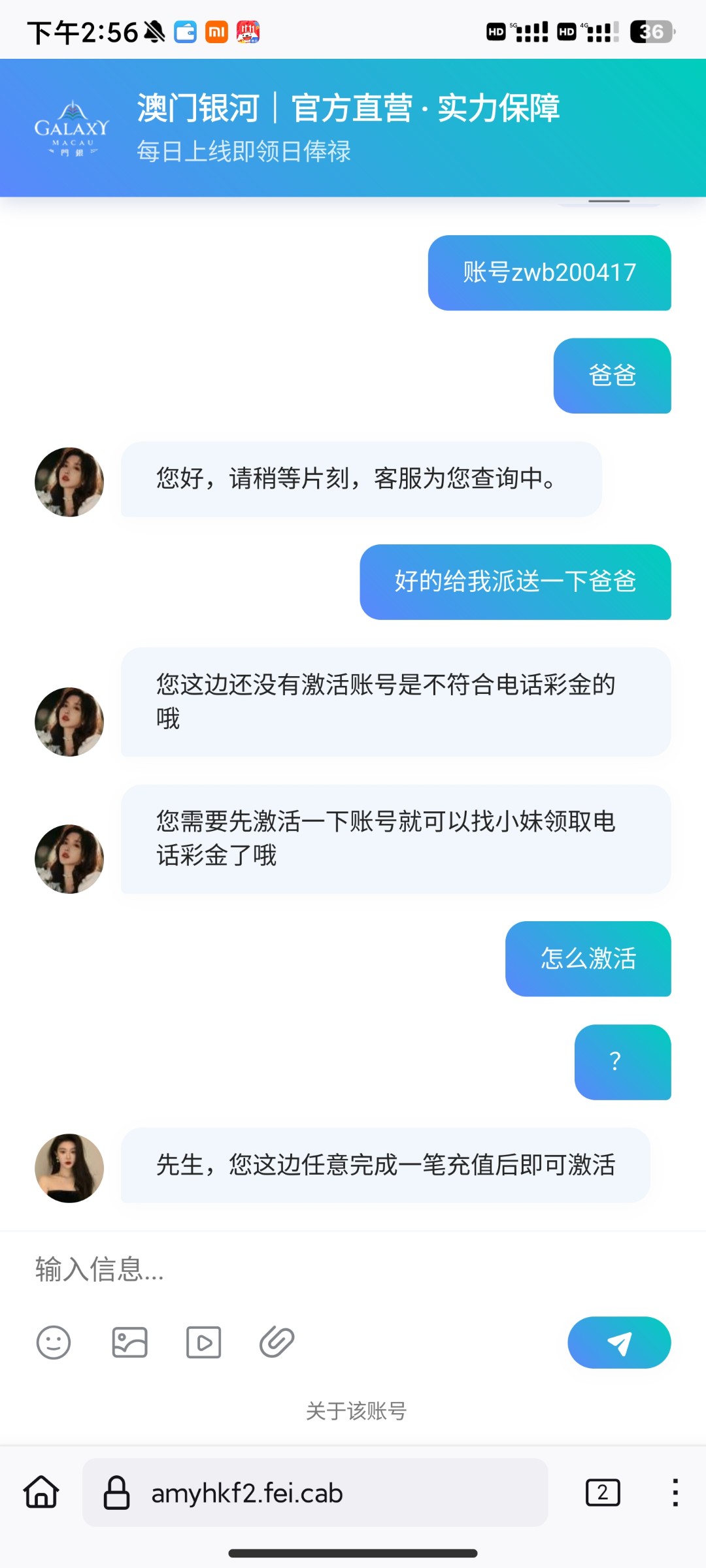Edit the amyhkf2.fei.cab address bar
Screen dimensions: 706x1568
point(314,1493)
